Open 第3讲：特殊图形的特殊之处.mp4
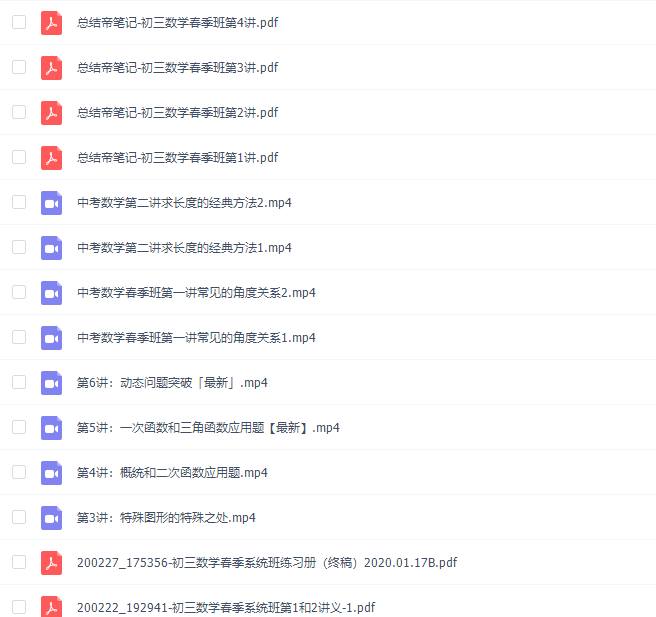The image size is (656, 617). tap(166, 517)
